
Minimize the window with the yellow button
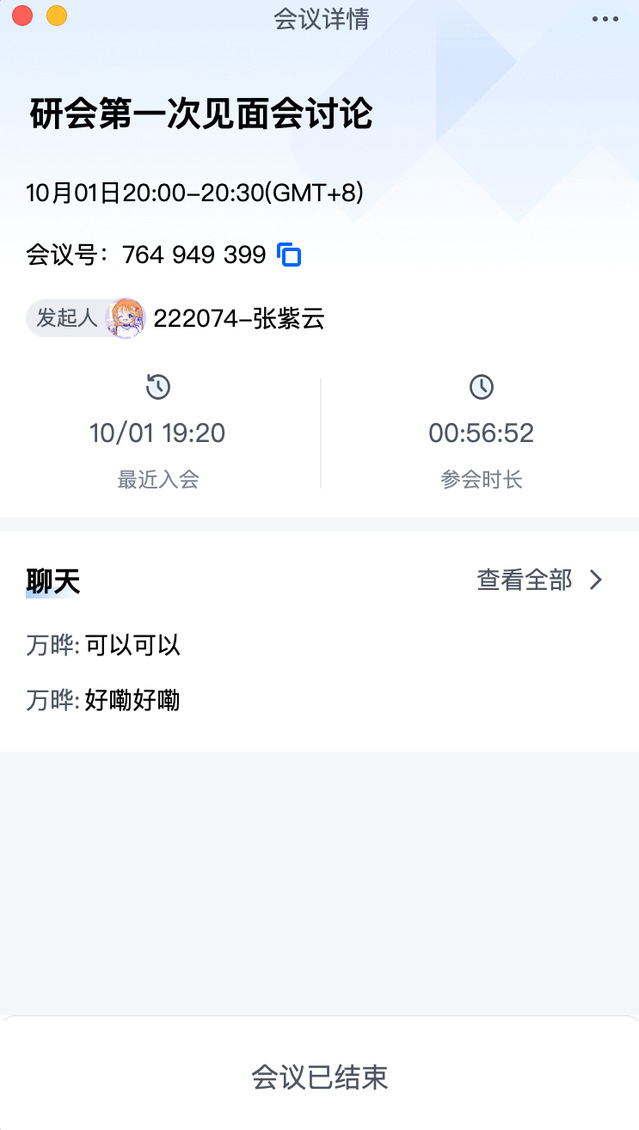tap(57, 16)
